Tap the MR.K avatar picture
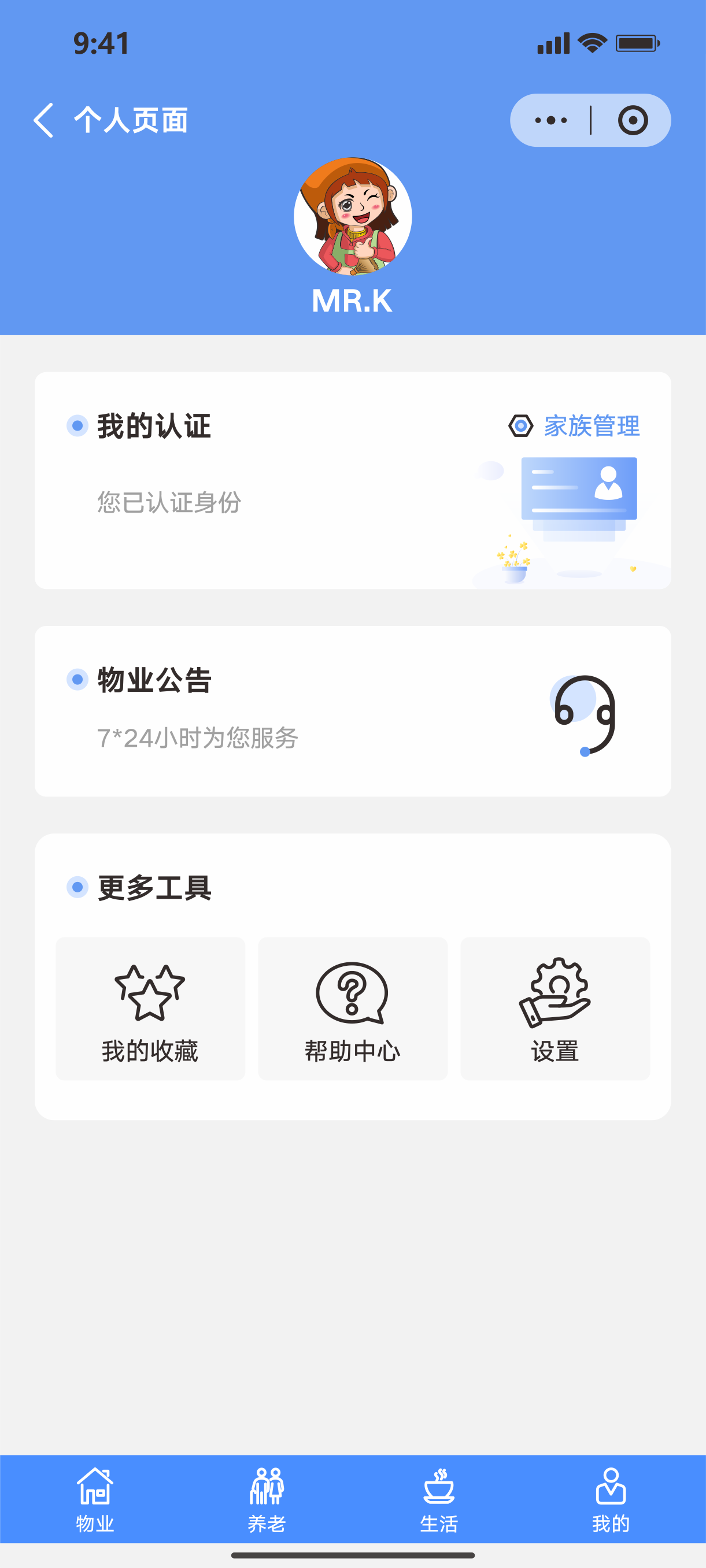 coord(352,217)
